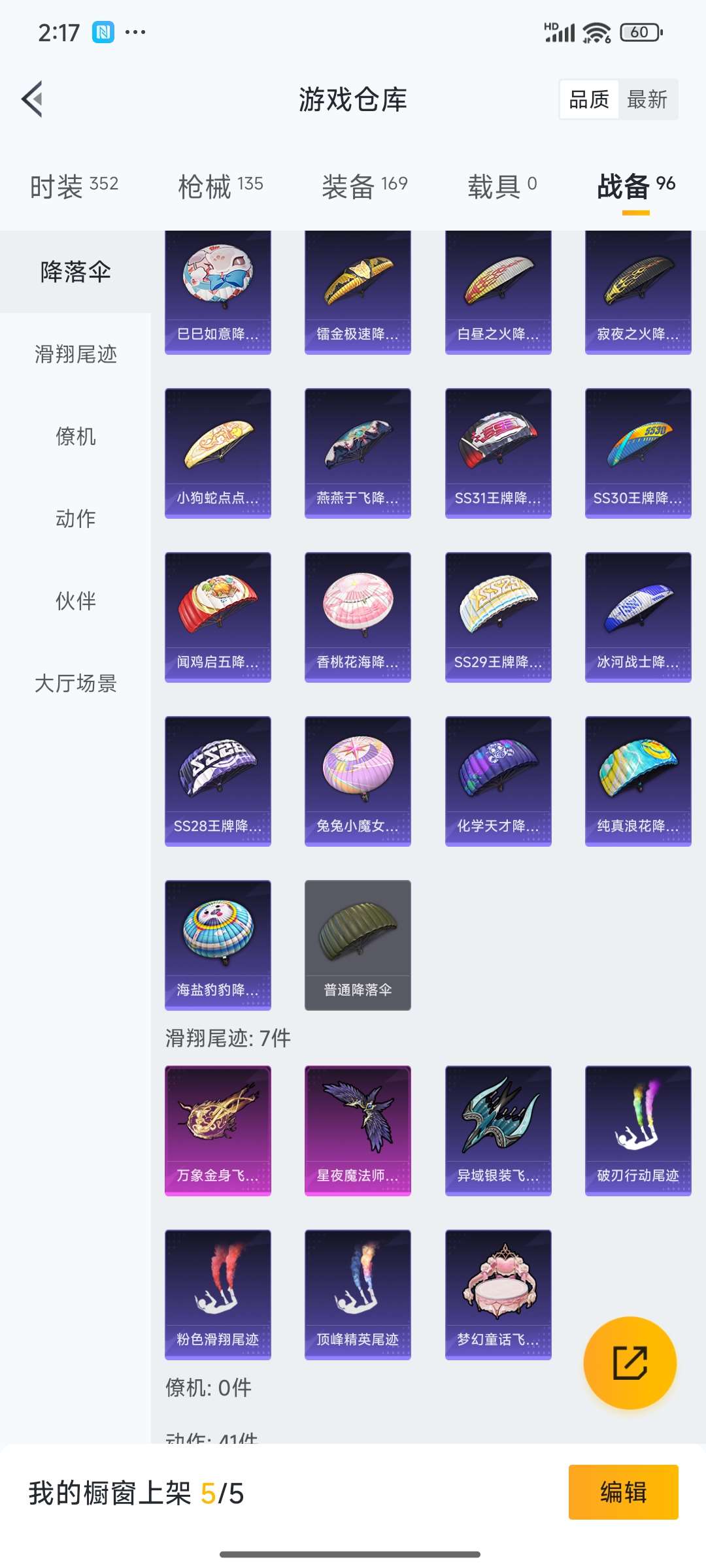Open the SS31王牌降落伞 item

click(x=498, y=453)
